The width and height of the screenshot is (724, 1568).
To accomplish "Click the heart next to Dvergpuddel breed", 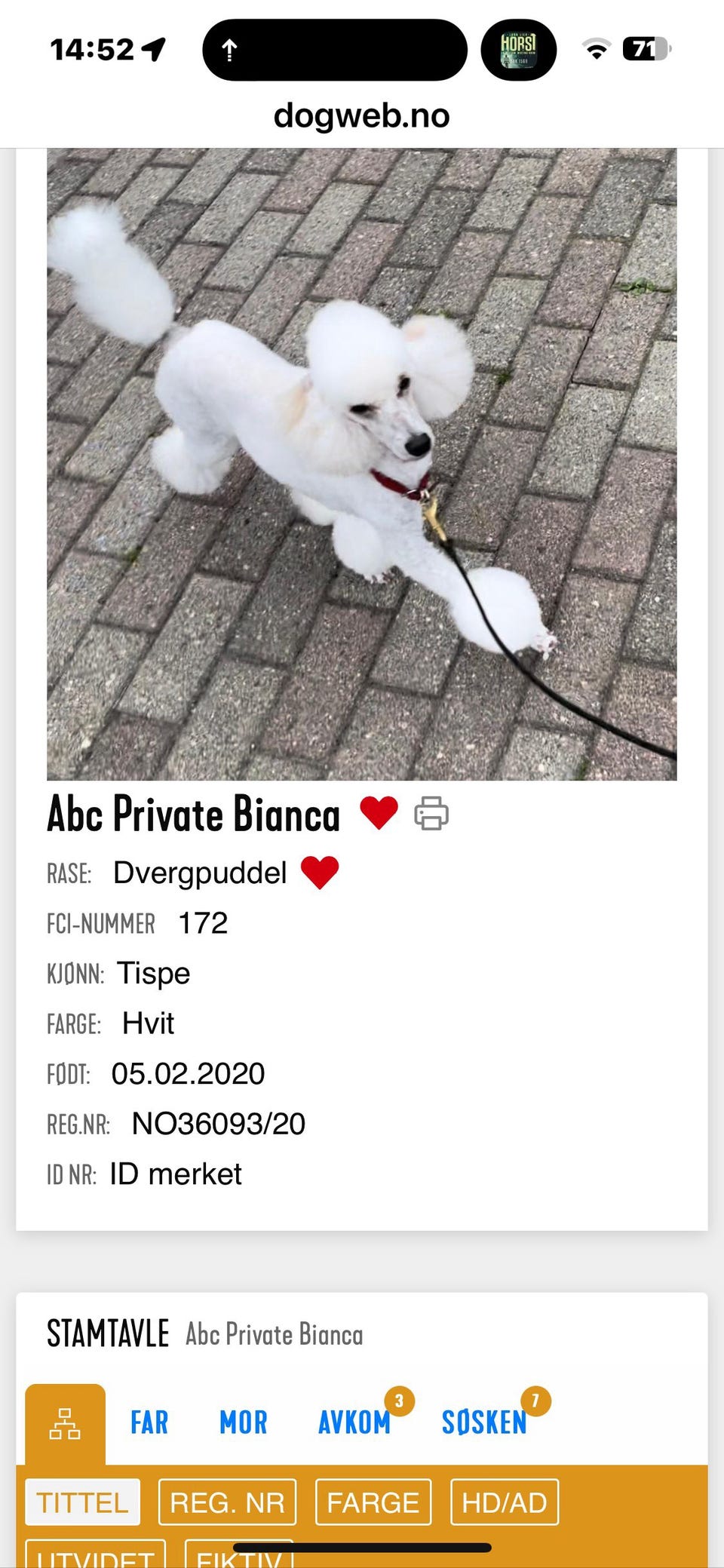I will click(321, 873).
